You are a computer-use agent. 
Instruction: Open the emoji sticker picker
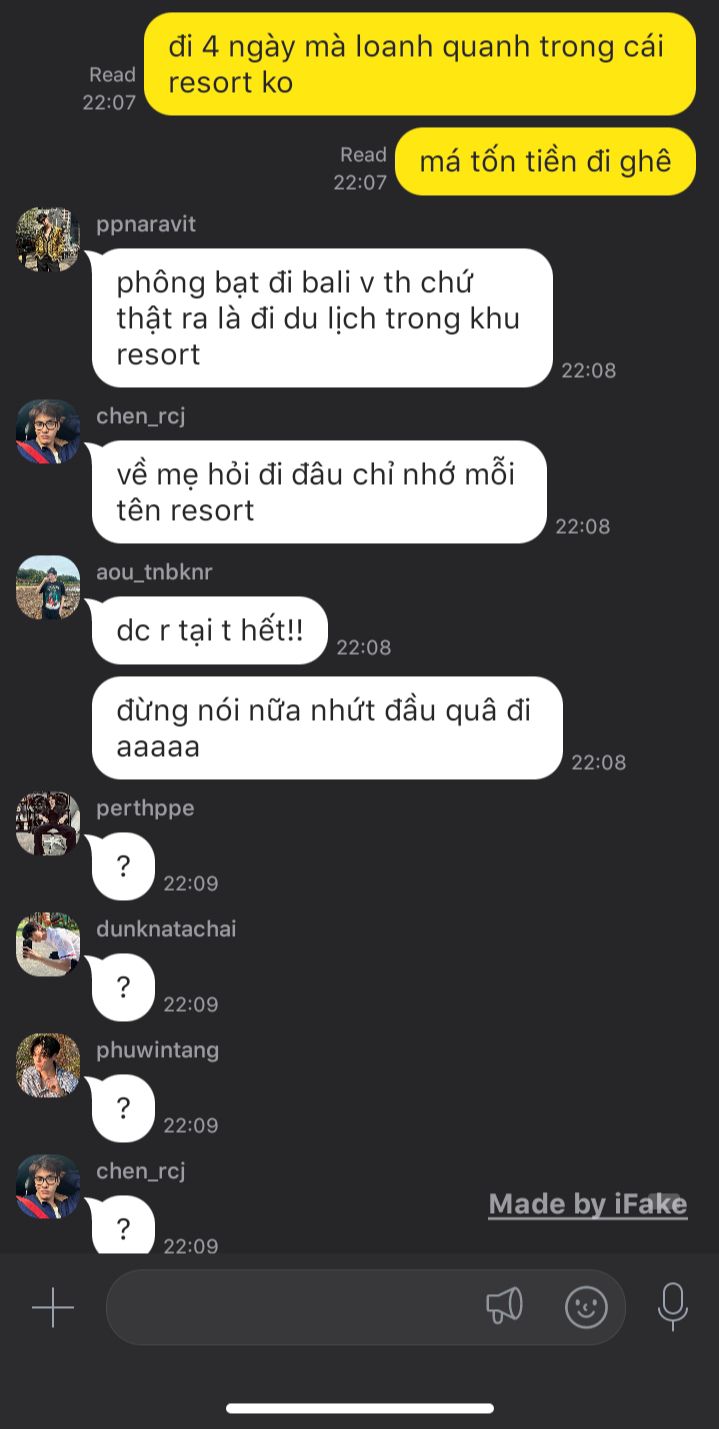point(586,1307)
